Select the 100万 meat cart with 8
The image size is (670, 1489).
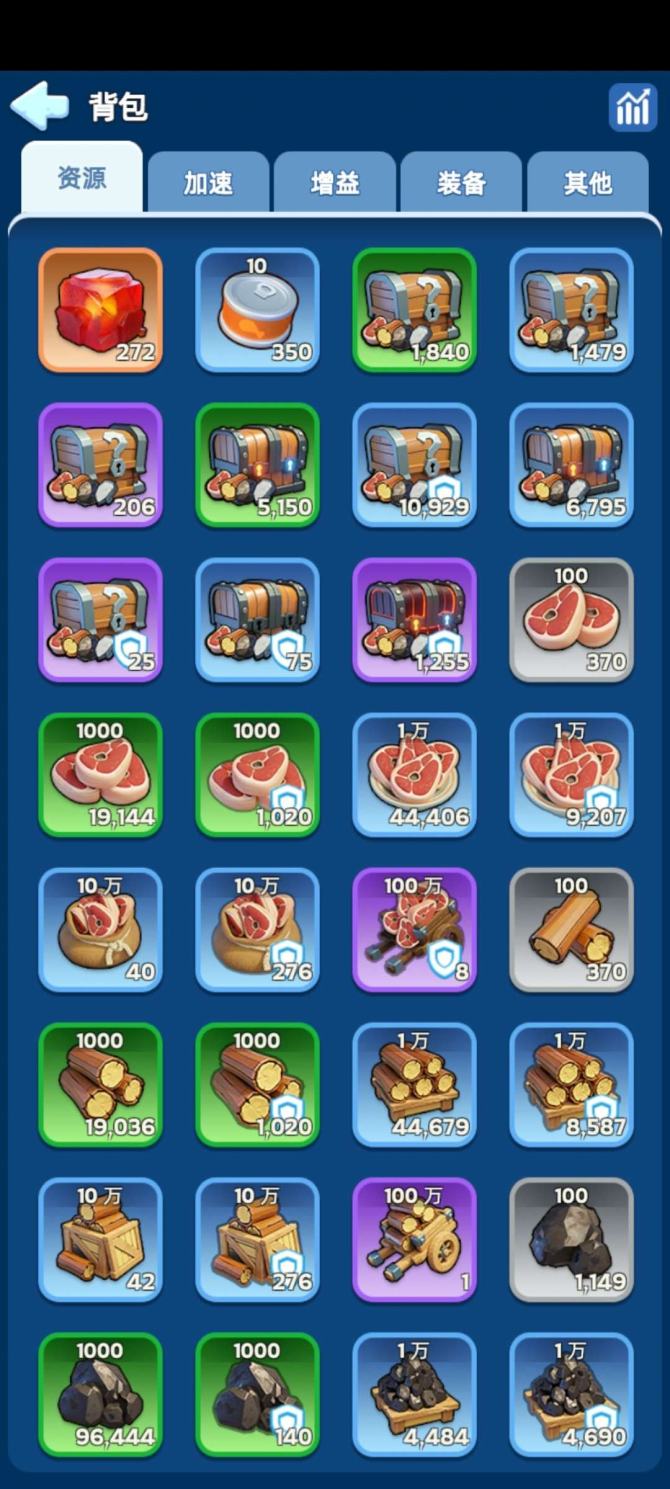(414, 930)
